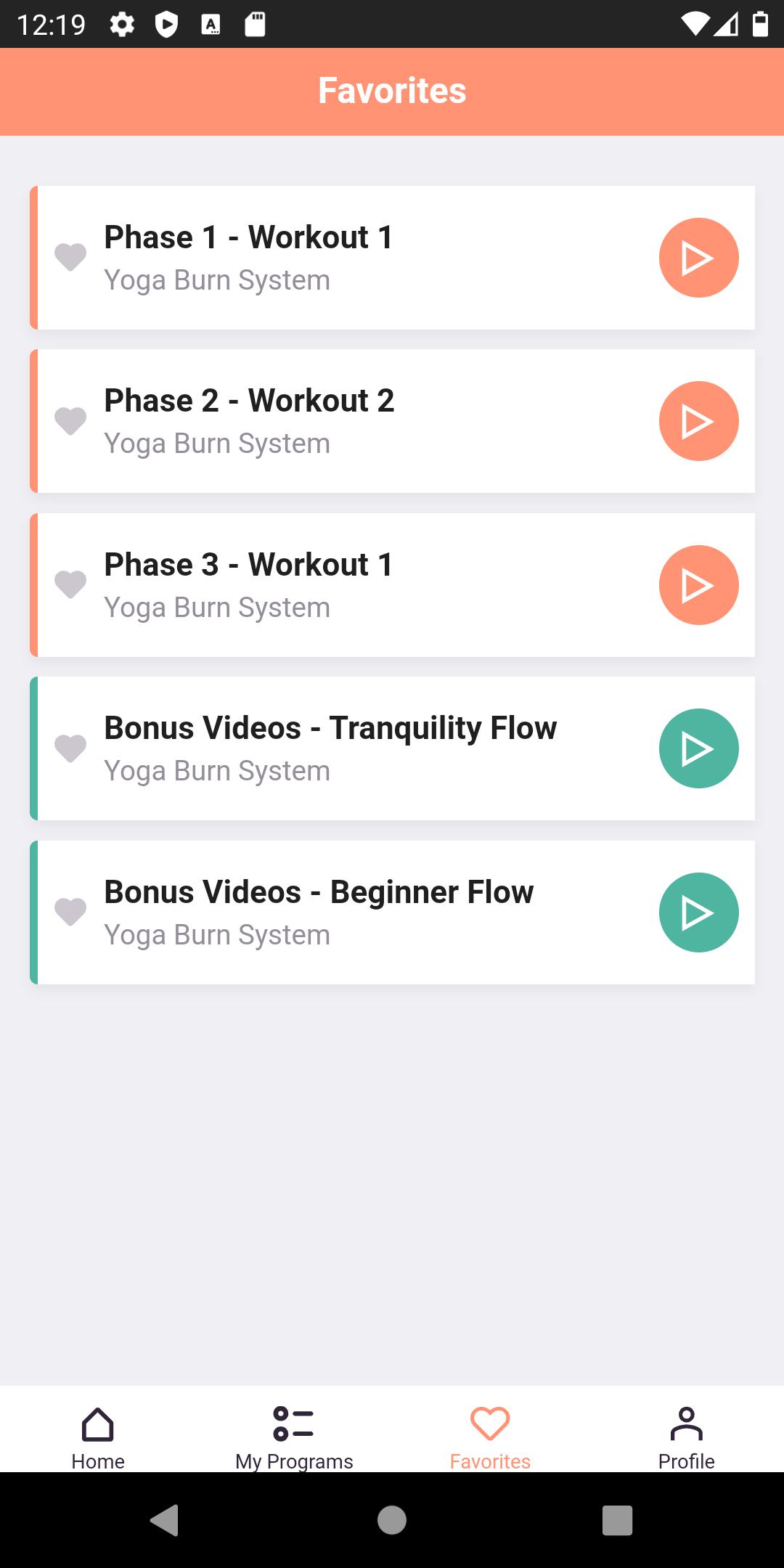Play Phase 1 - Workout 1
The height and width of the screenshot is (1568, 784).
(x=698, y=258)
